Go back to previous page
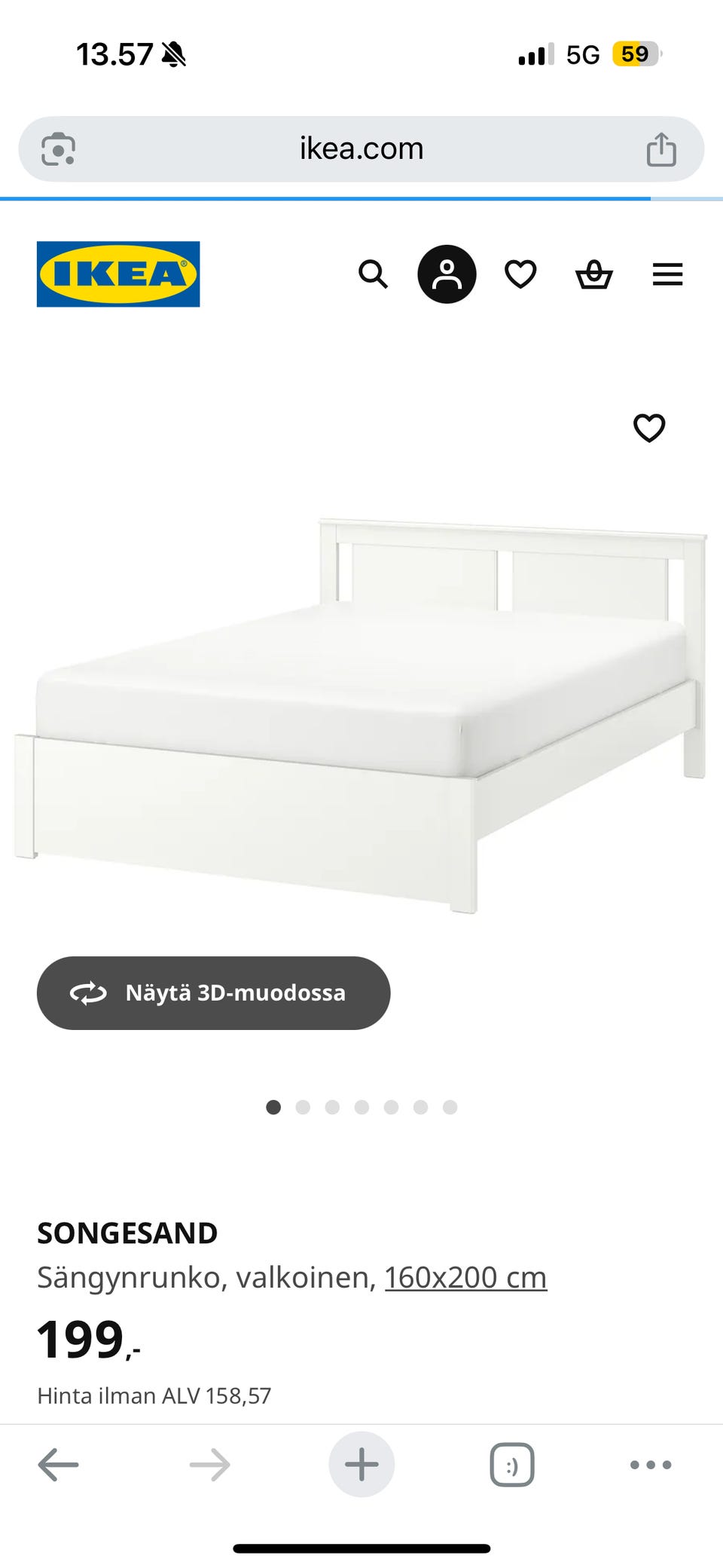 pos(58,1465)
